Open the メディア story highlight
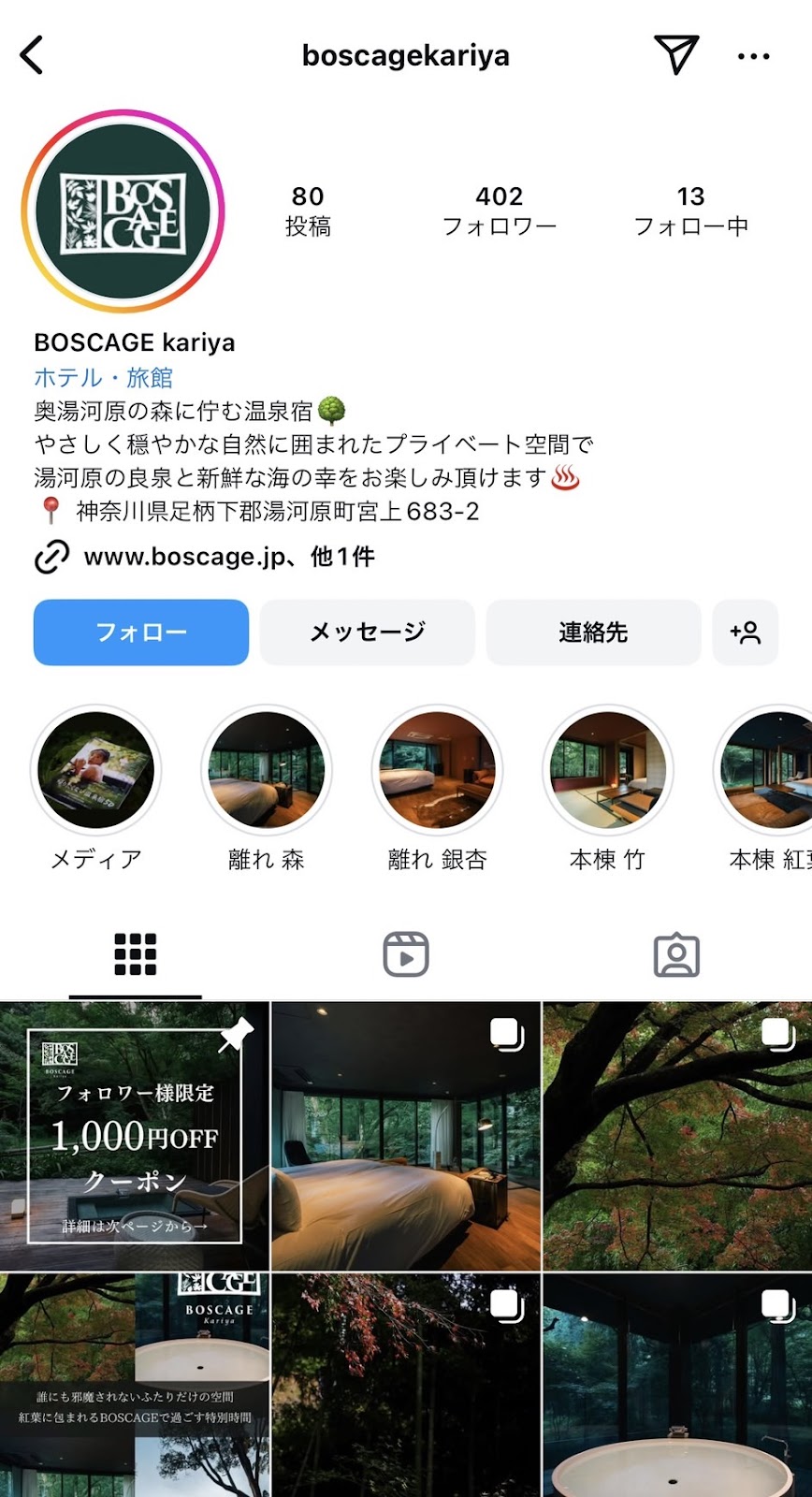 [x=96, y=771]
